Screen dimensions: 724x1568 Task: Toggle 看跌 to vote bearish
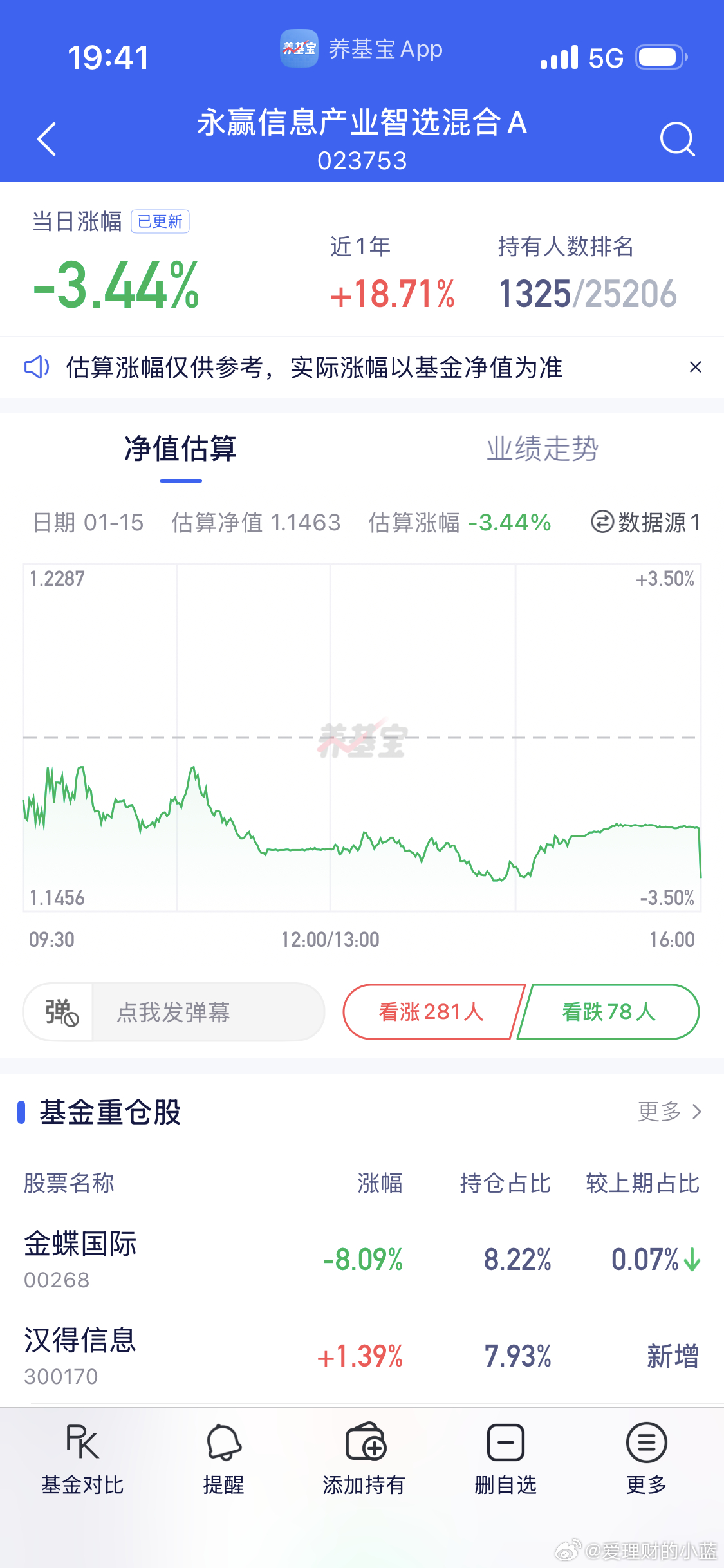608,1011
